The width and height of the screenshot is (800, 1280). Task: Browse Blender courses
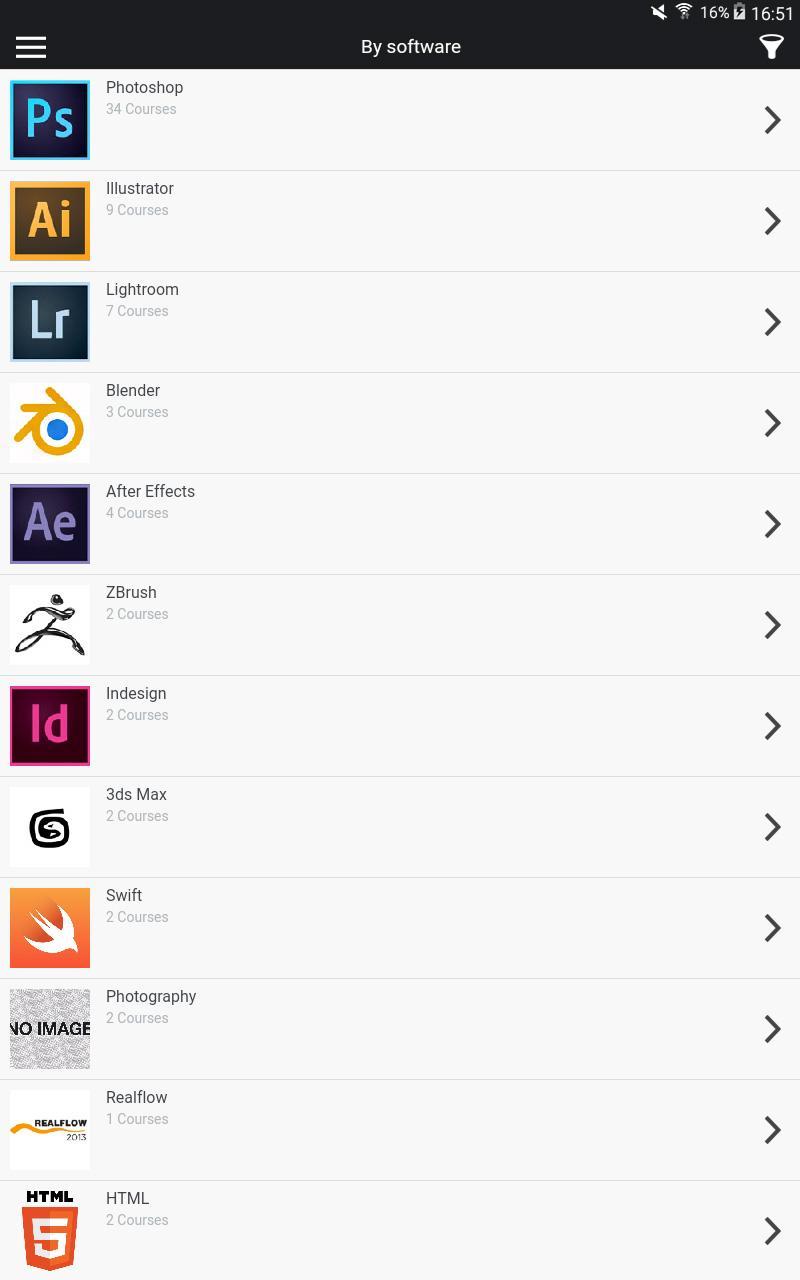pos(400,423)
